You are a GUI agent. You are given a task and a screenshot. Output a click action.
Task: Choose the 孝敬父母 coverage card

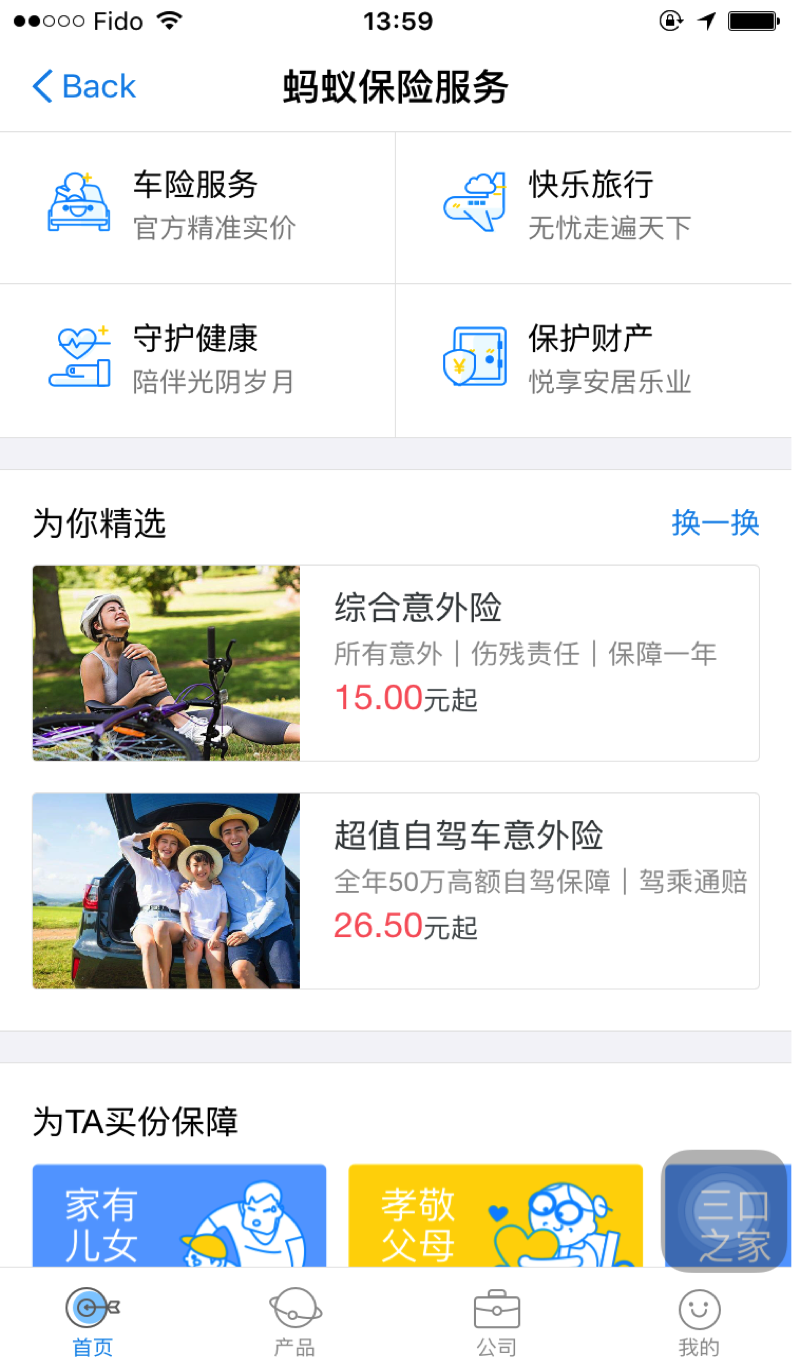click(495, 1216)
